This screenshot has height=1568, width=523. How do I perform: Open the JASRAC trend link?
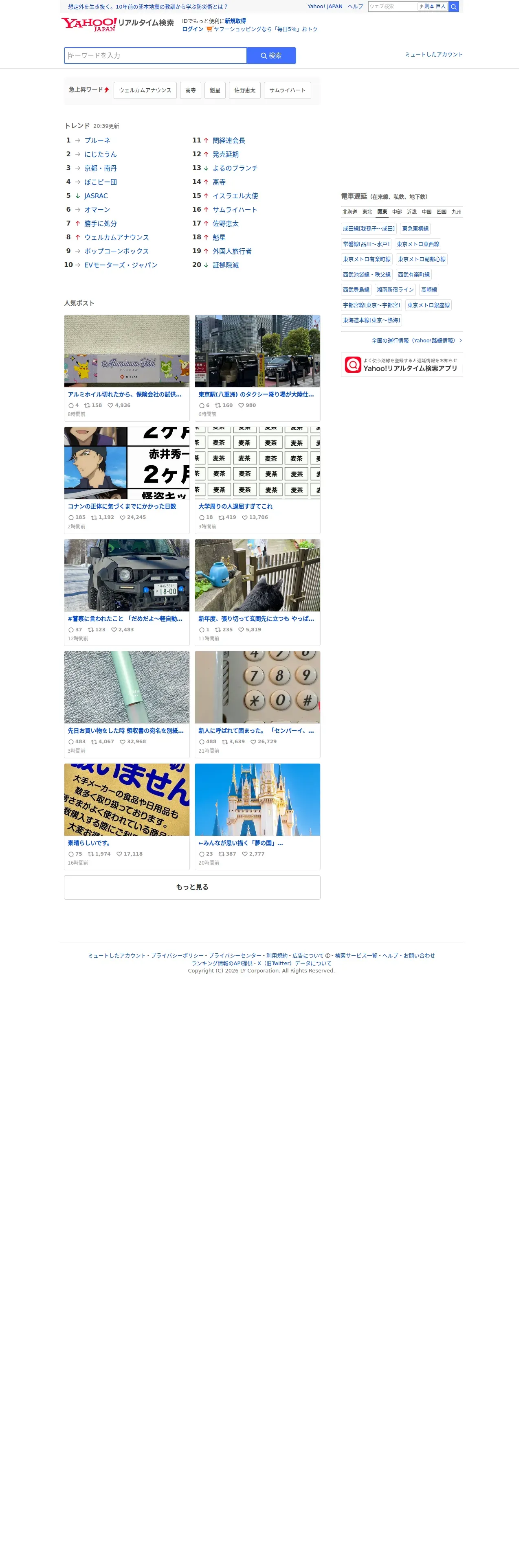(97, 197)
